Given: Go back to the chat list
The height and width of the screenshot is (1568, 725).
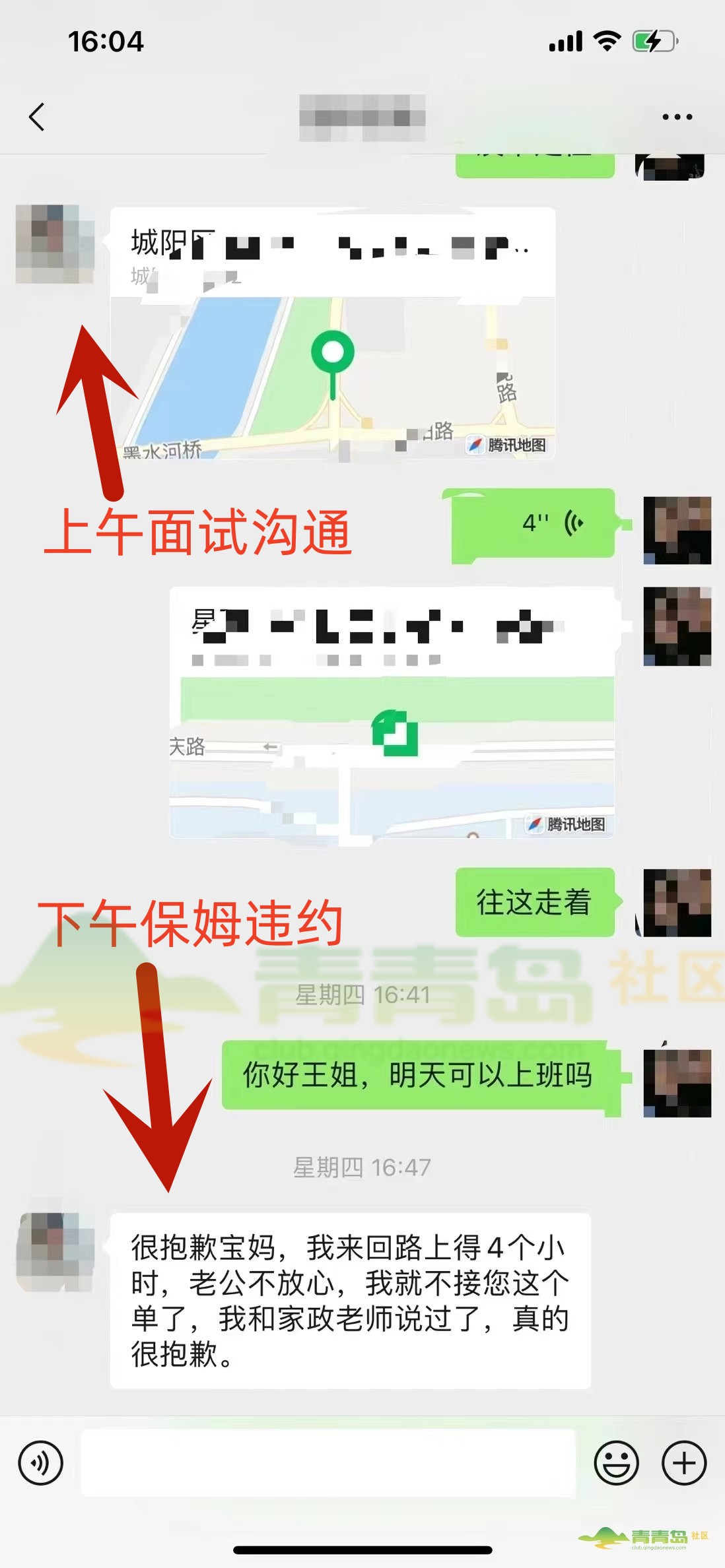Looking at the screenshot, I should click(x=37, y=117).
